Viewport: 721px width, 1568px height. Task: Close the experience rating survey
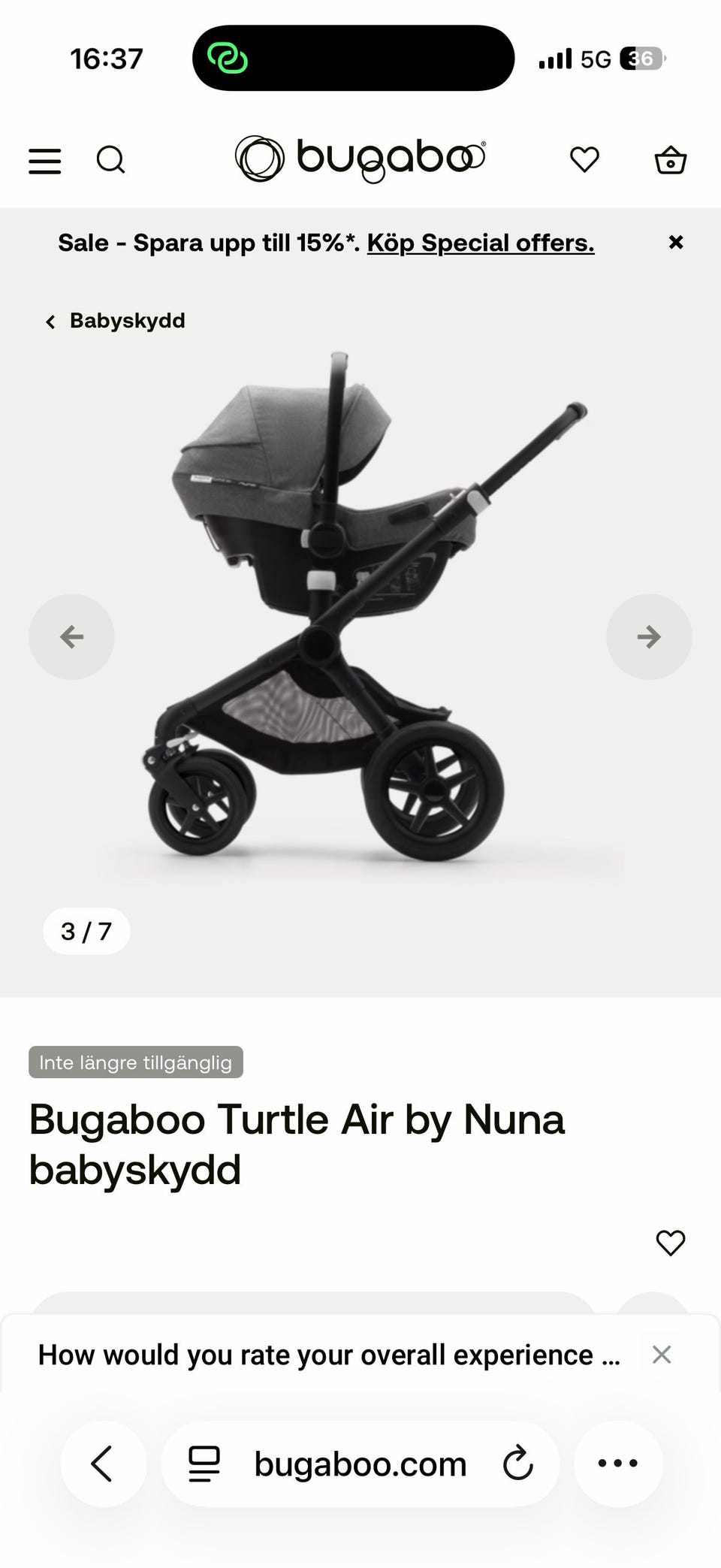pyautogui.click(x=662, y=1355)
